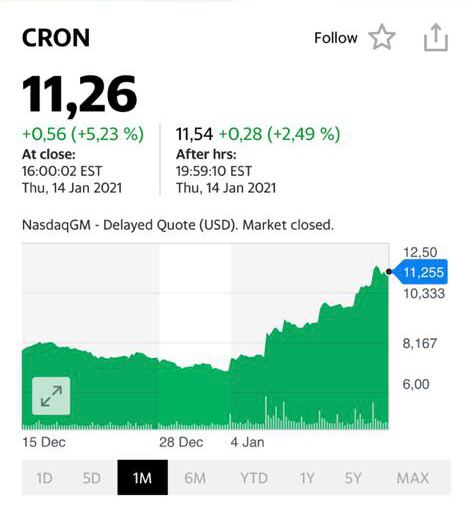Select the 1M chart range
473x508 pixels.
pos(142,477)
